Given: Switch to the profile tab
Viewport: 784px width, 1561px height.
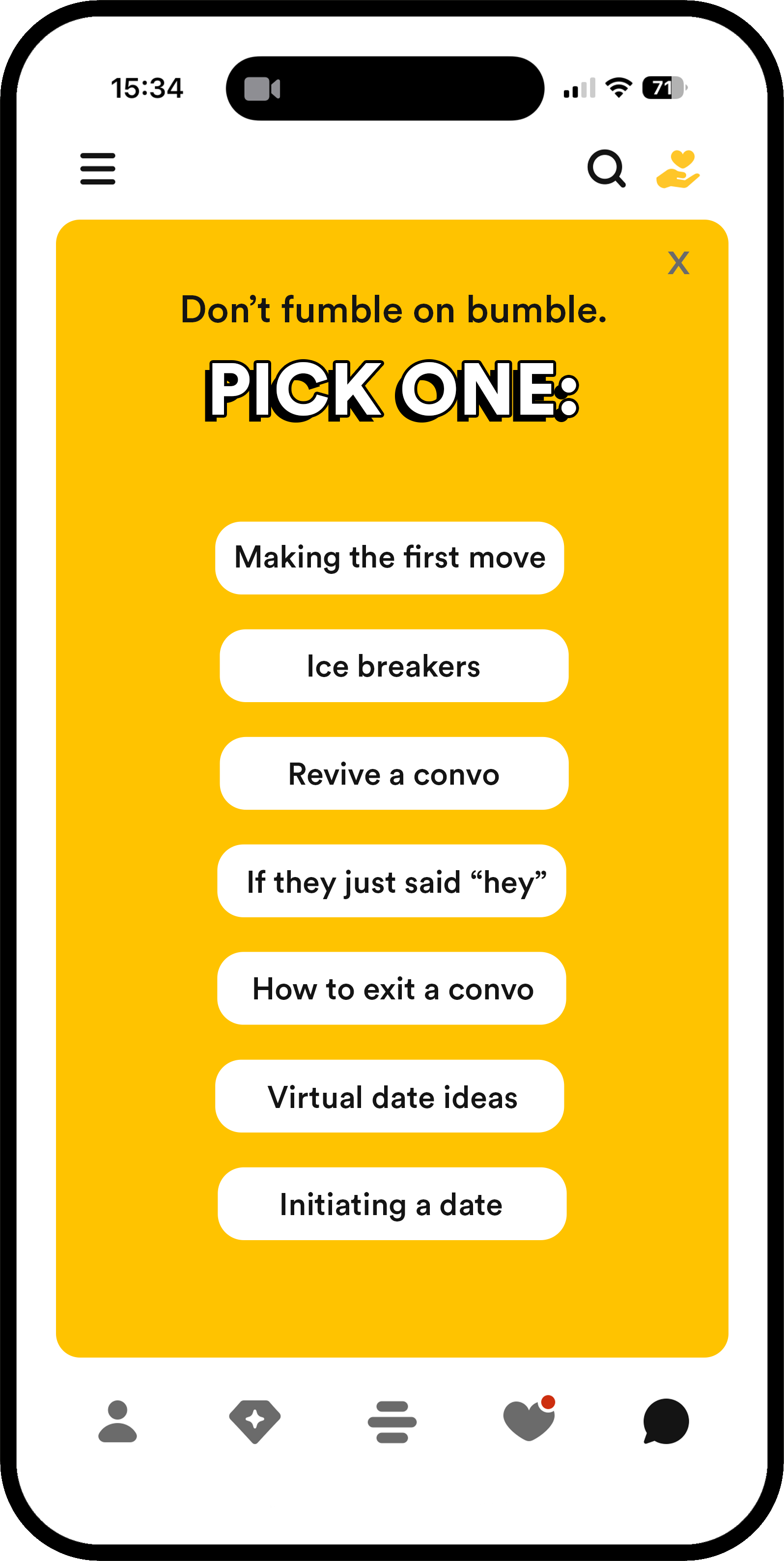Looking at the screenshot, I should 117,1421.
